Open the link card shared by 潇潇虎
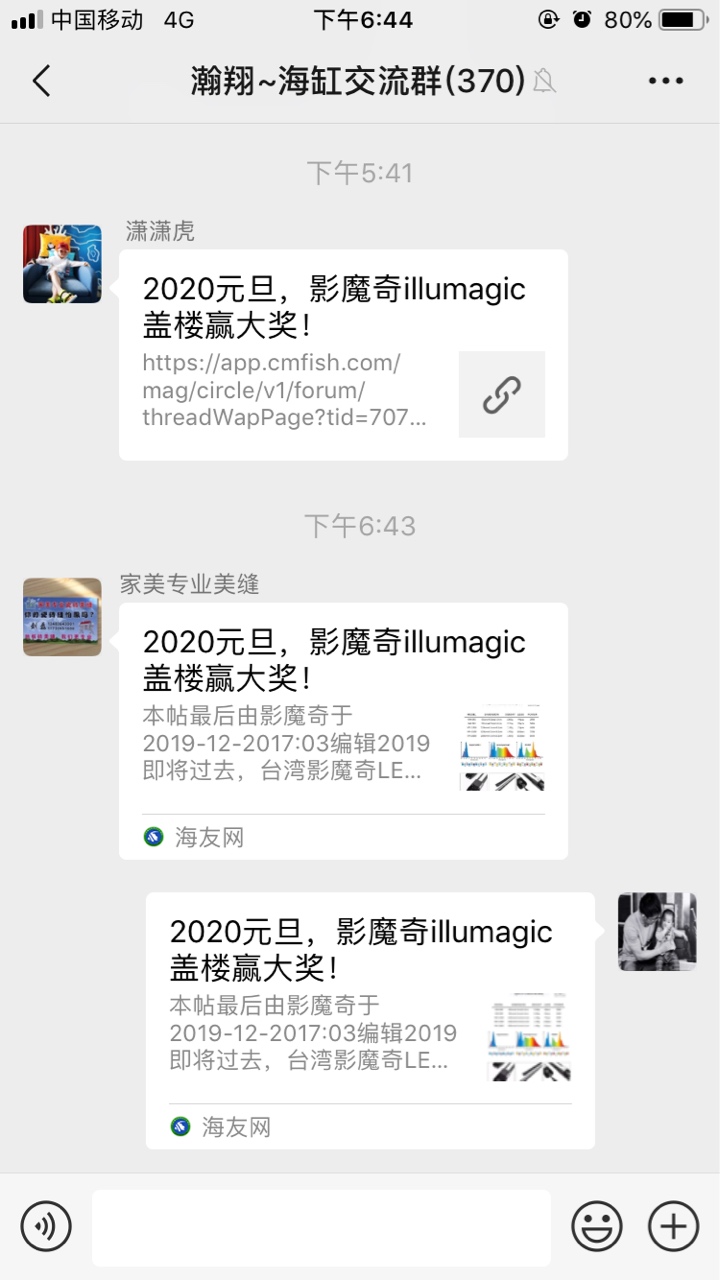The width and height of the screenshot is (720, 1280). click(x=343, y=355)
